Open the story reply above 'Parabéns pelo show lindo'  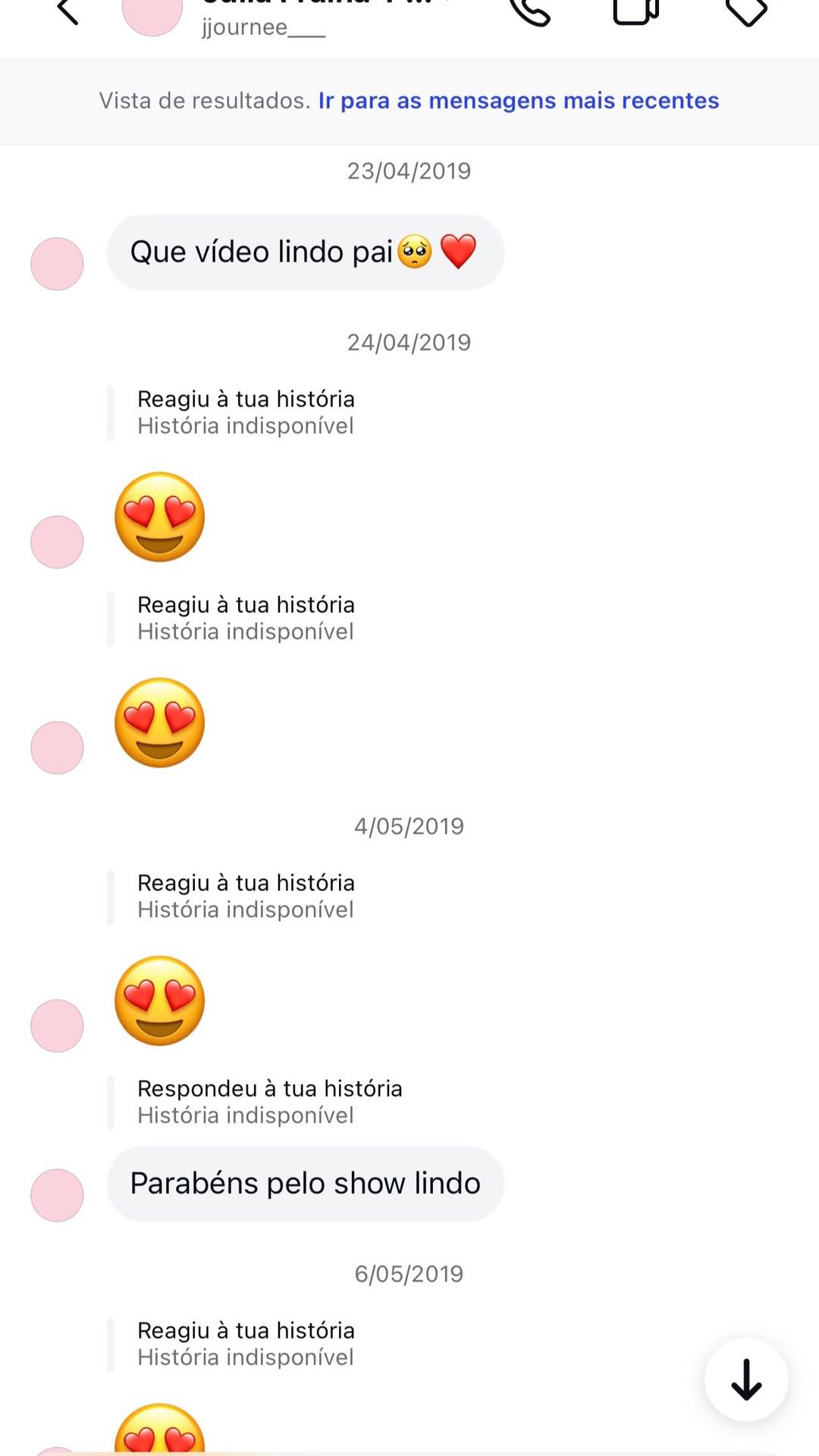268,1102
